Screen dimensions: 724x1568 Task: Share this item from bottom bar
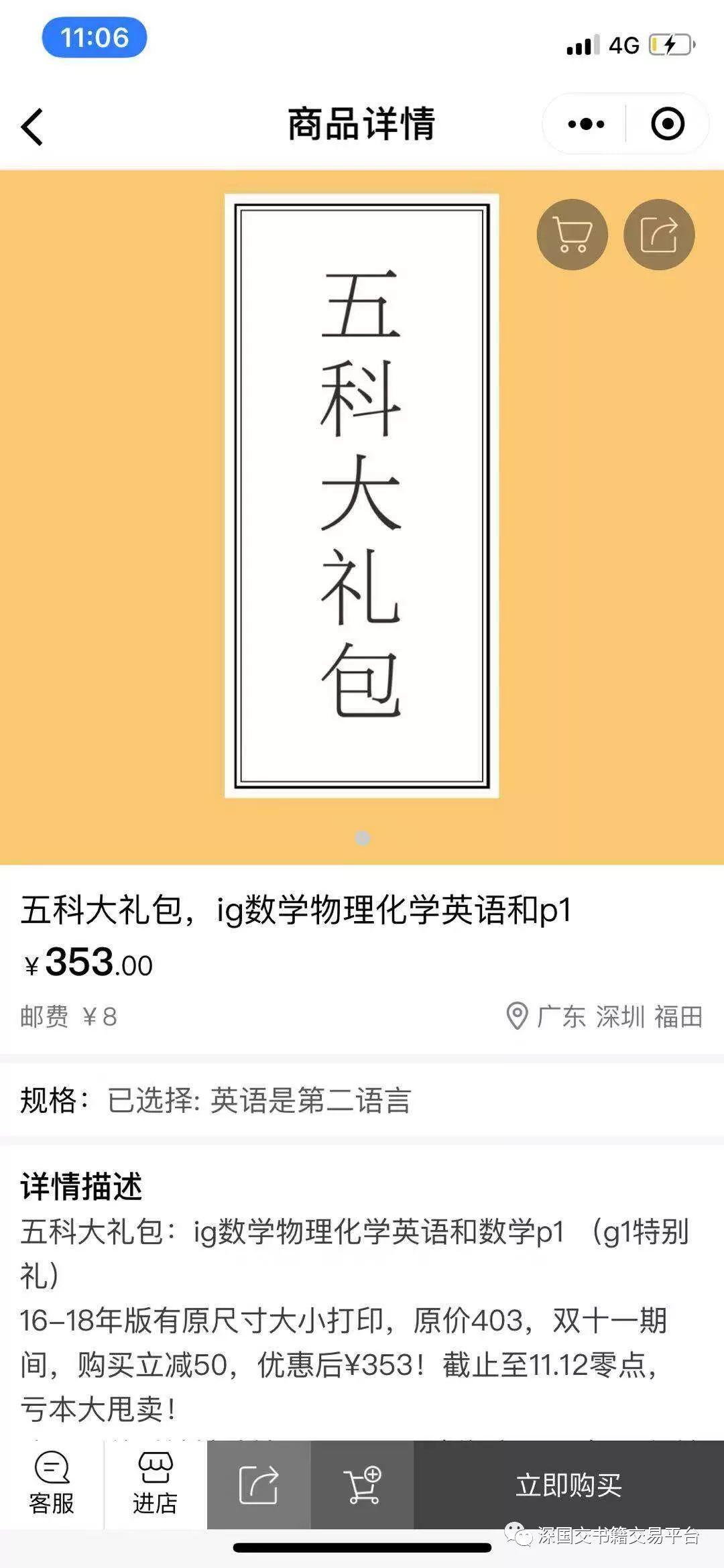click(x=259, y=1485)
